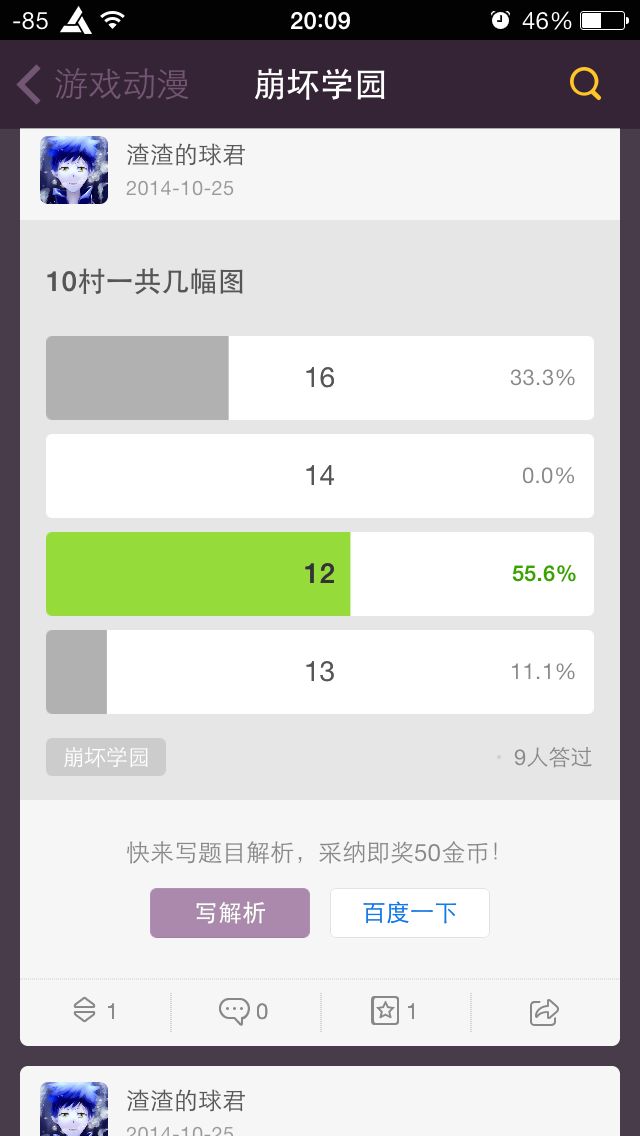640x1136 pixels.
Task: Open the search magnifier icon
Action: (585, 84)
